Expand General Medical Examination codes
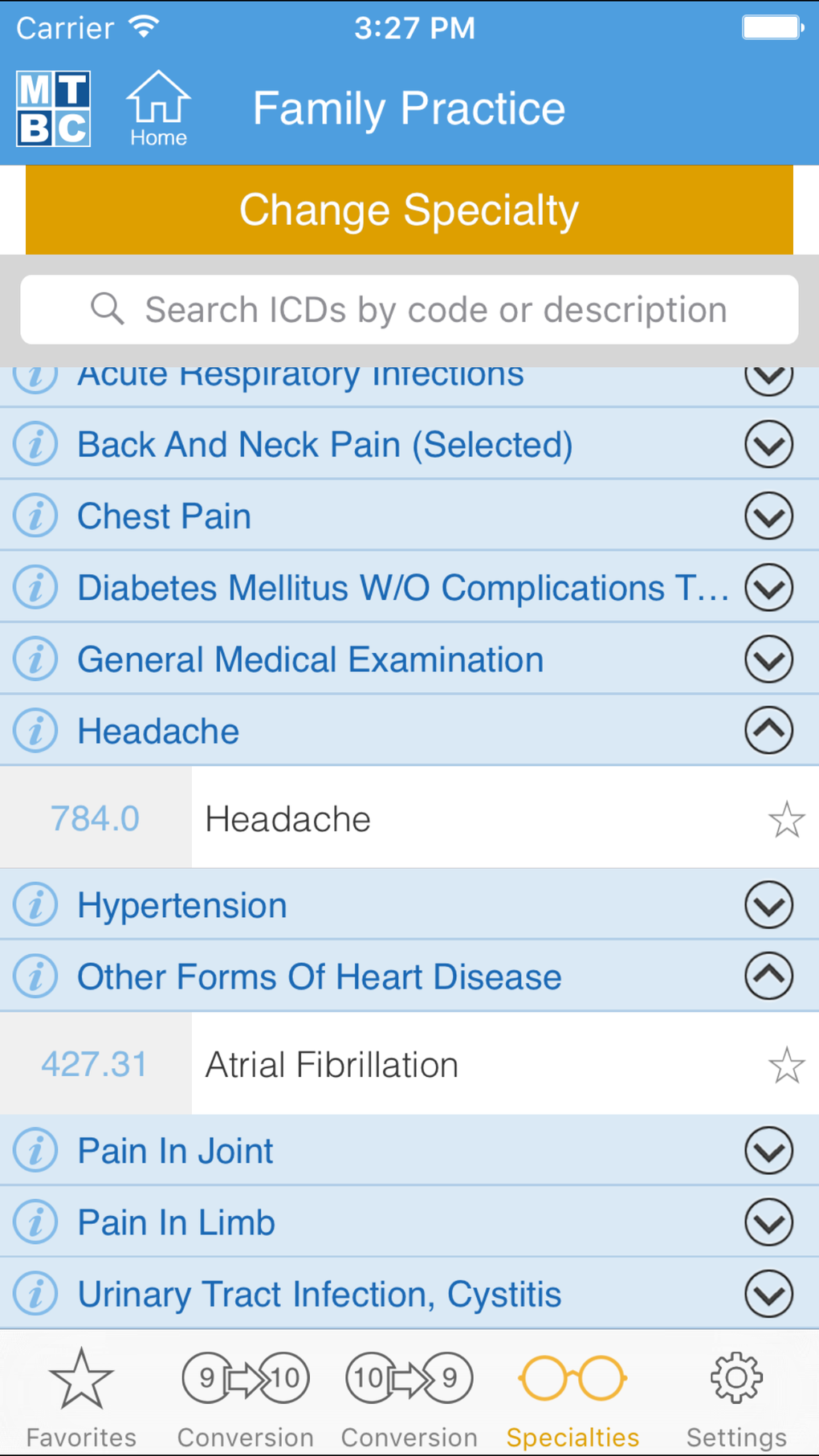Image resolution: width=819 pixels, height=1456 pixels. 768,659
